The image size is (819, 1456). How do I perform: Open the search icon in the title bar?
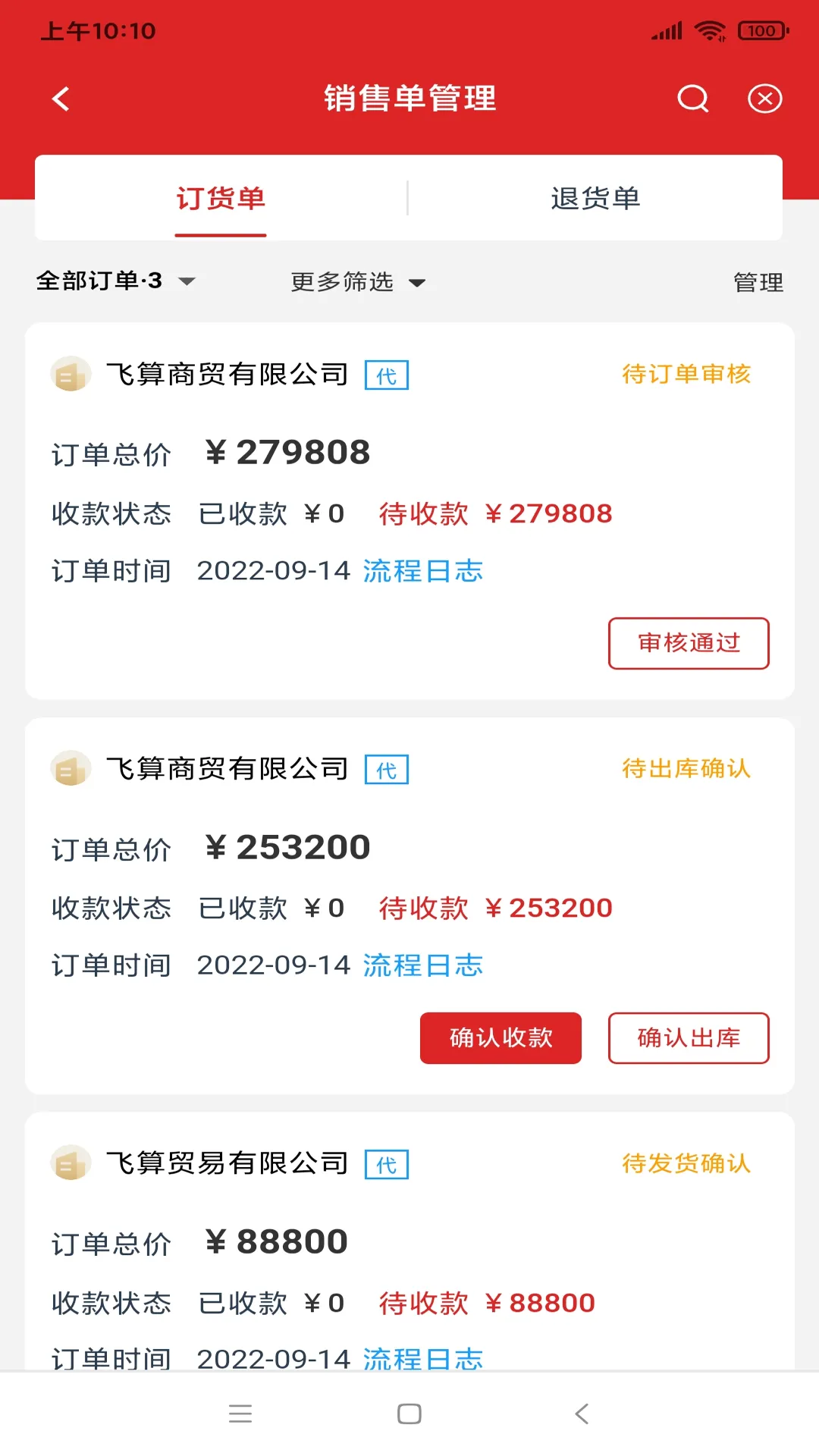pos(692,98)
